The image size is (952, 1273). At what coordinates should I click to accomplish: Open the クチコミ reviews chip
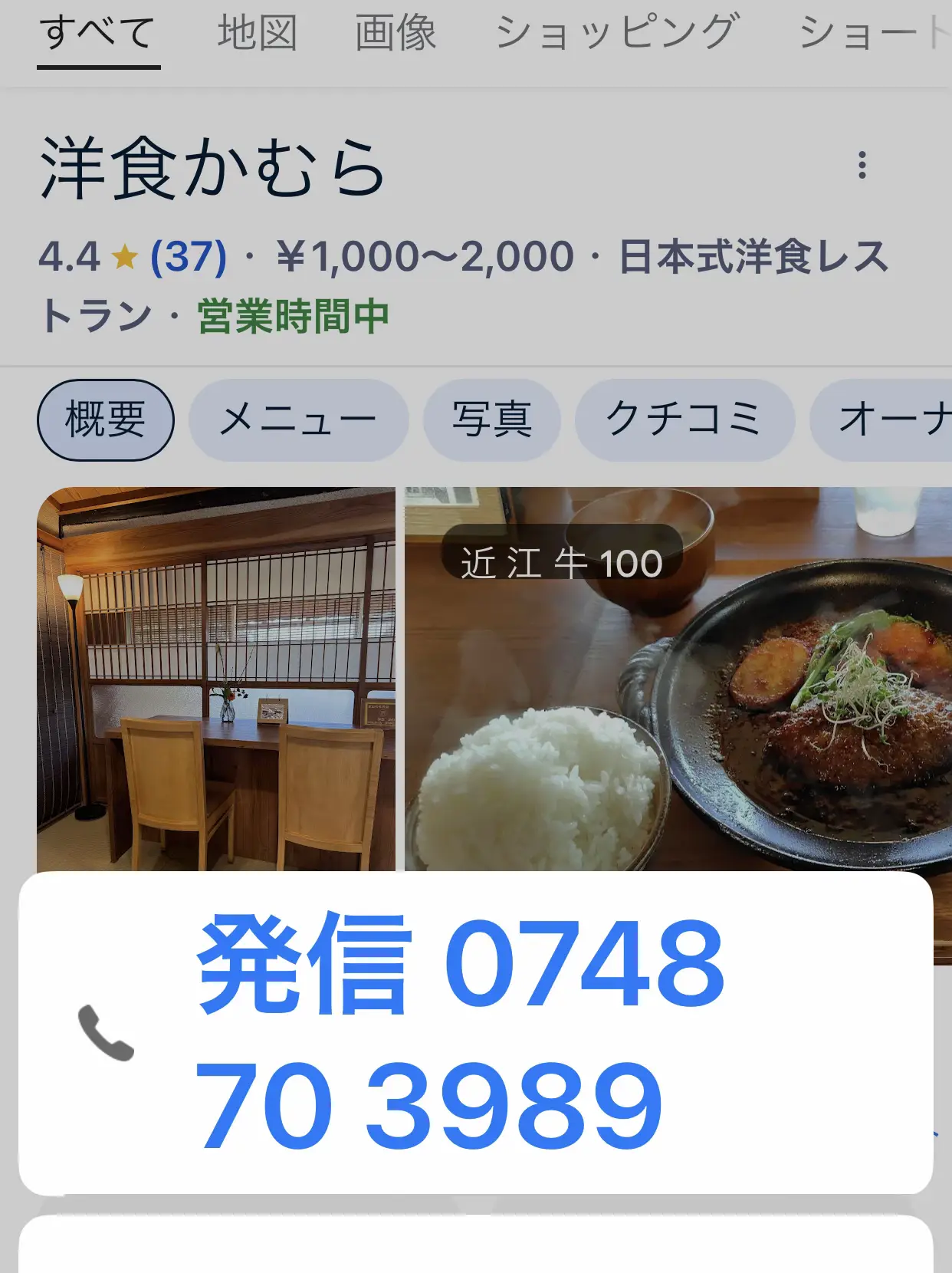pos(684,420)
